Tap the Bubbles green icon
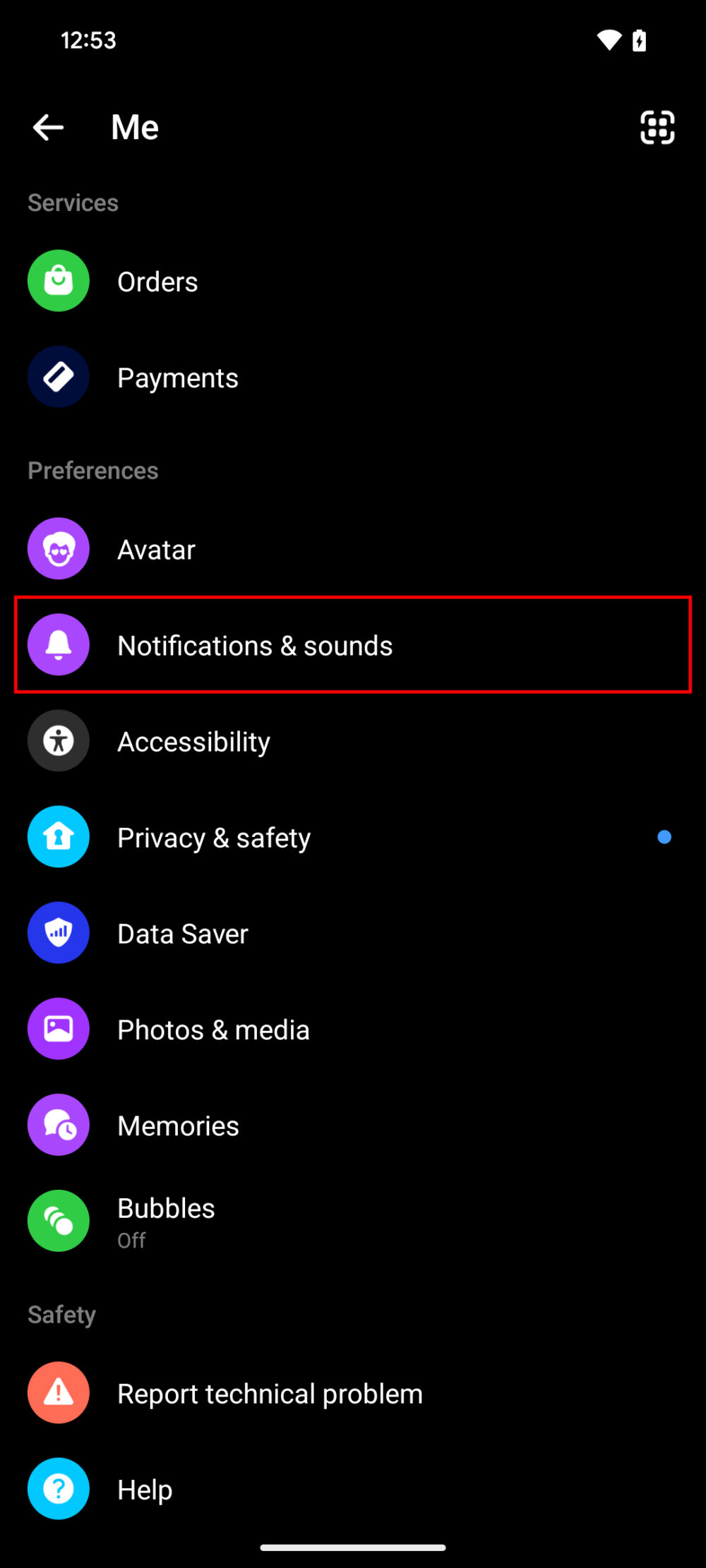 58,1221
